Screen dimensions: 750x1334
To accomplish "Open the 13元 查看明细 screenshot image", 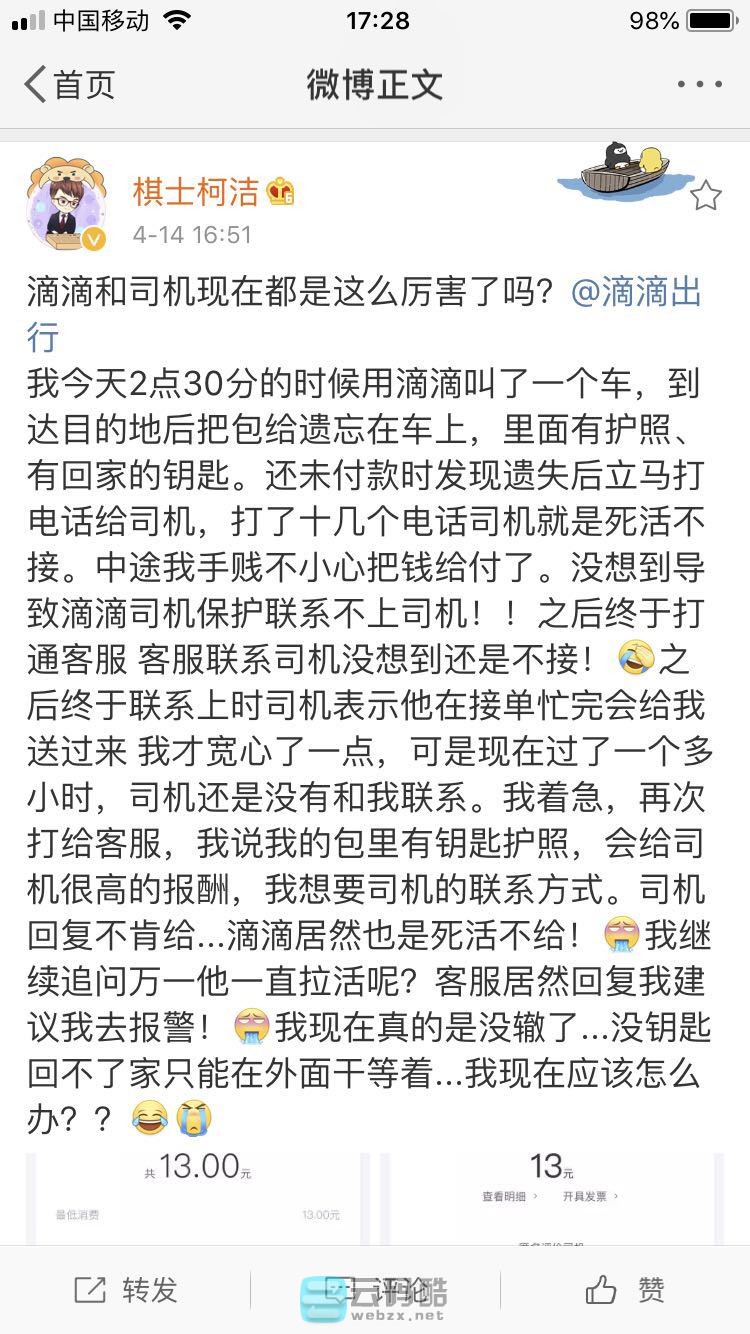I will [551, 1198].
